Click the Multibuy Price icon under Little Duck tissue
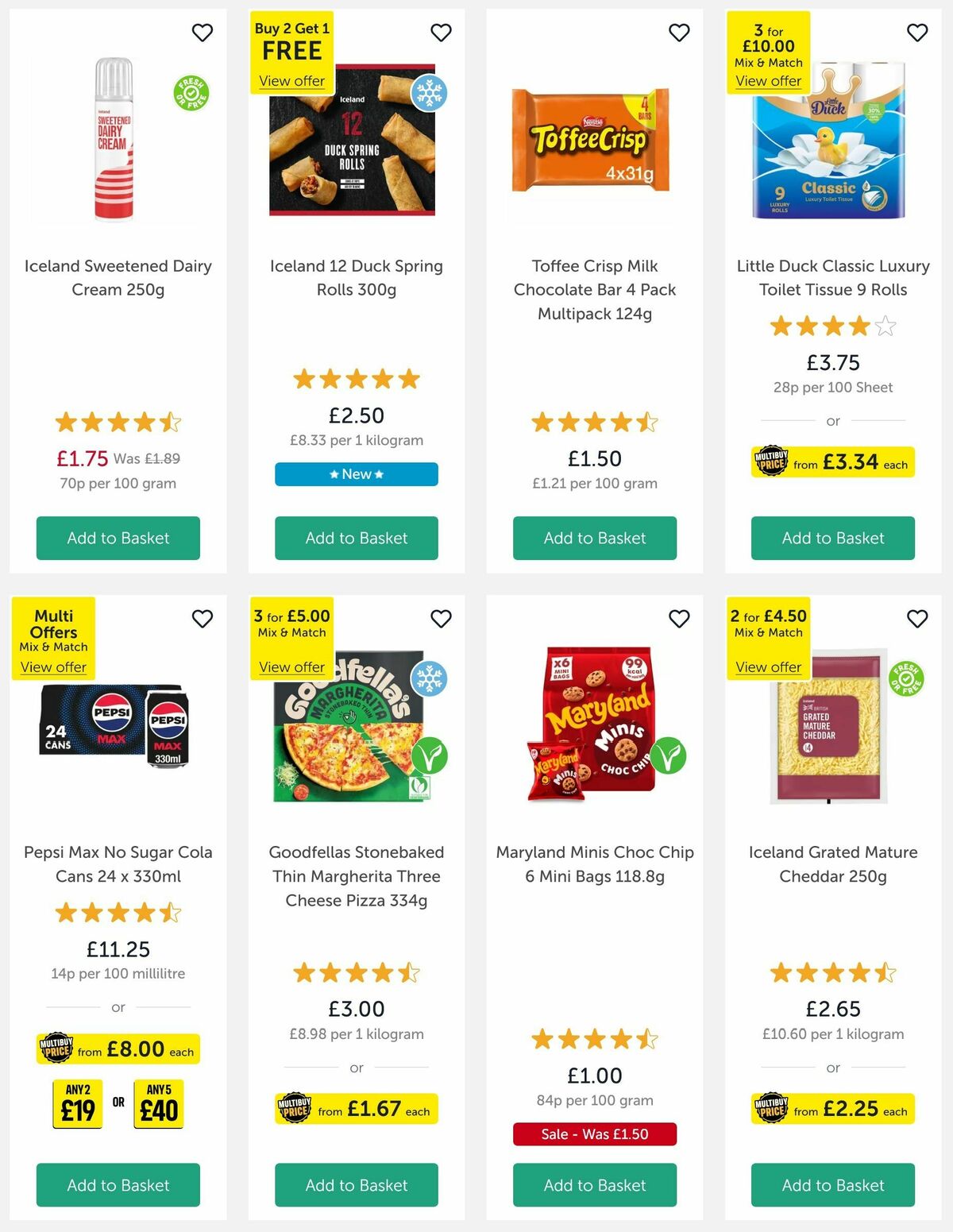The width and height of the screenshot is (953, 1232). [x=770, y=462]
